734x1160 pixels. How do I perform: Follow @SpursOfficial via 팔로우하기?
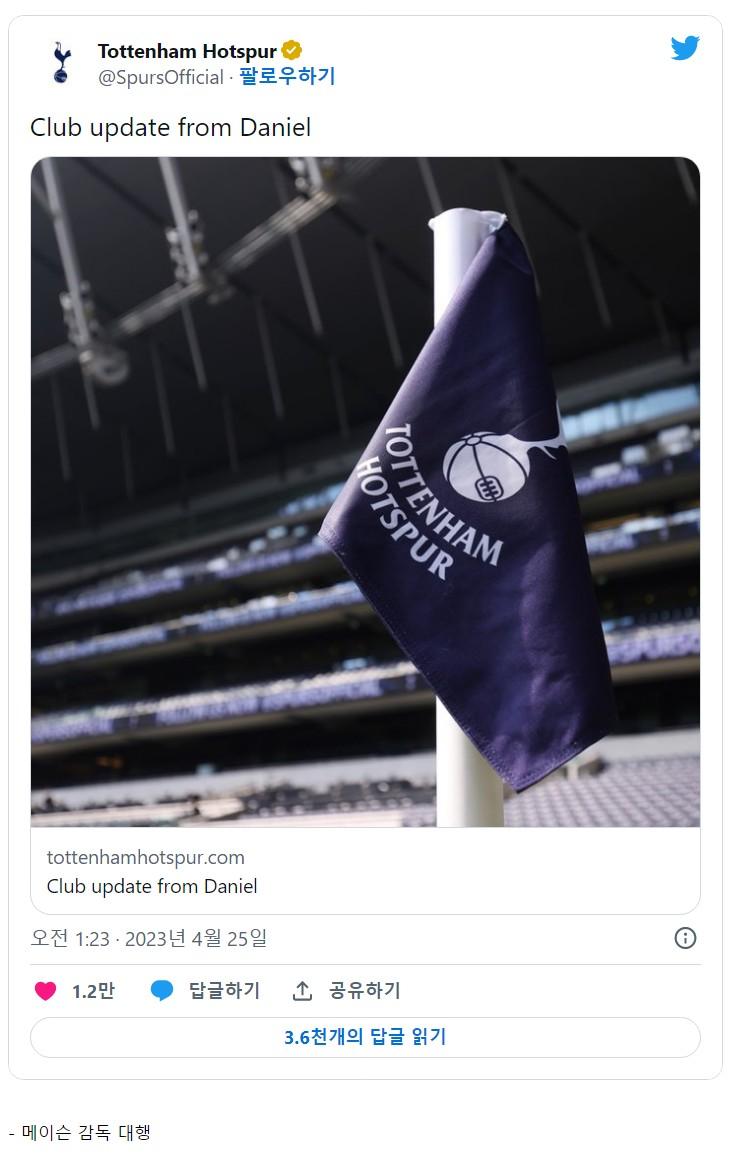[287, 77]
